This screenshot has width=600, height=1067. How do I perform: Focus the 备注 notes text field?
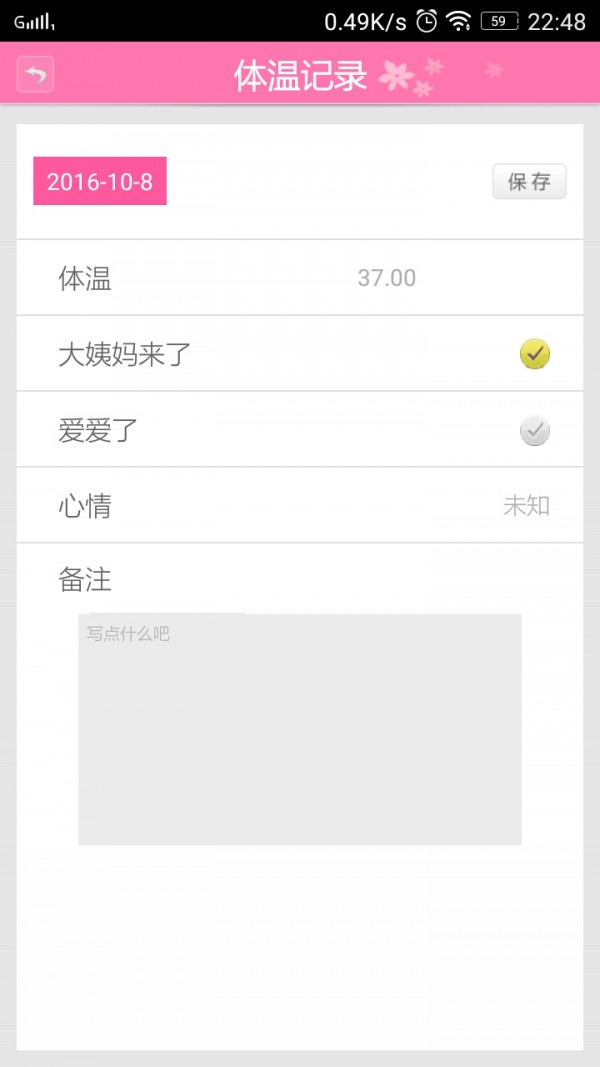[300, 728]
